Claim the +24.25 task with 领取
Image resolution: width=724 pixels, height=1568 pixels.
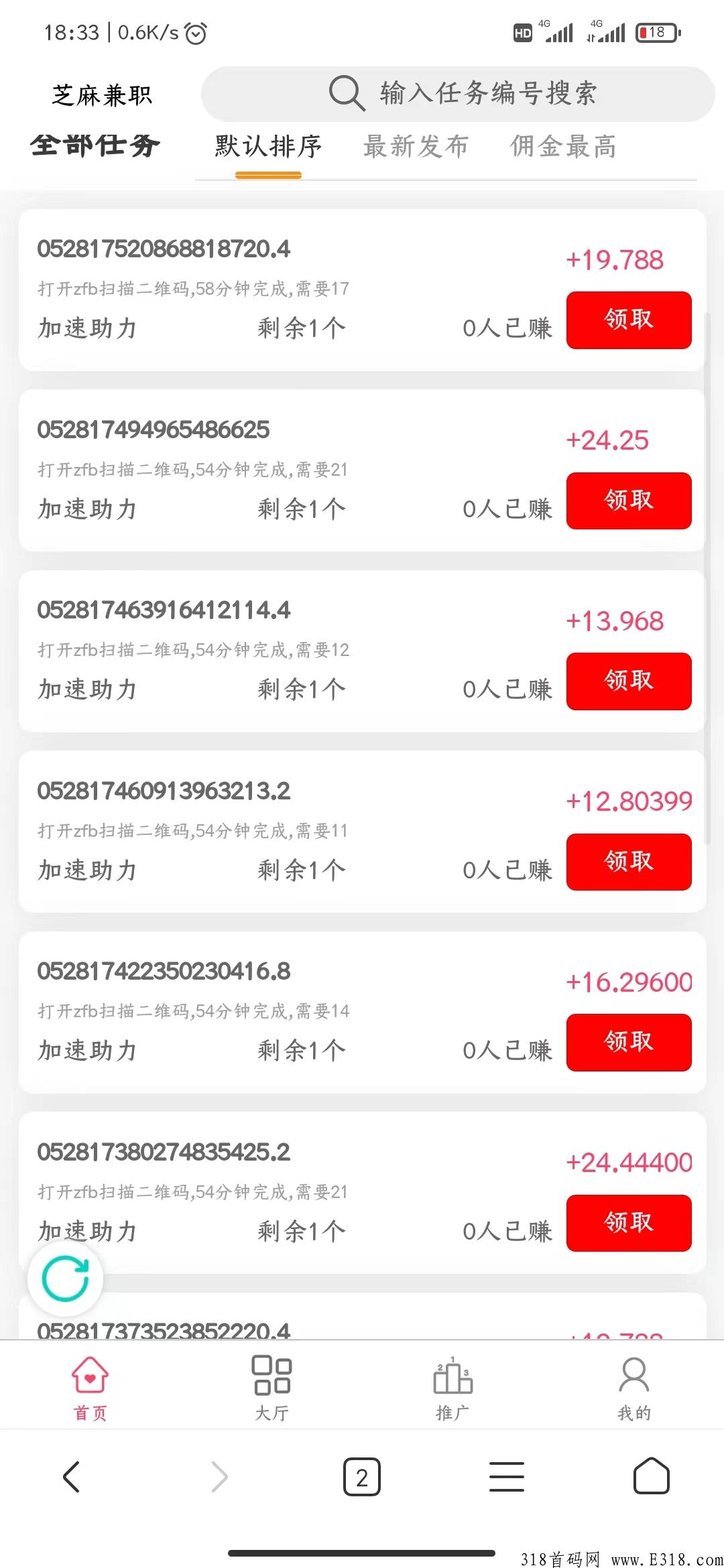[x=629, y=501]
